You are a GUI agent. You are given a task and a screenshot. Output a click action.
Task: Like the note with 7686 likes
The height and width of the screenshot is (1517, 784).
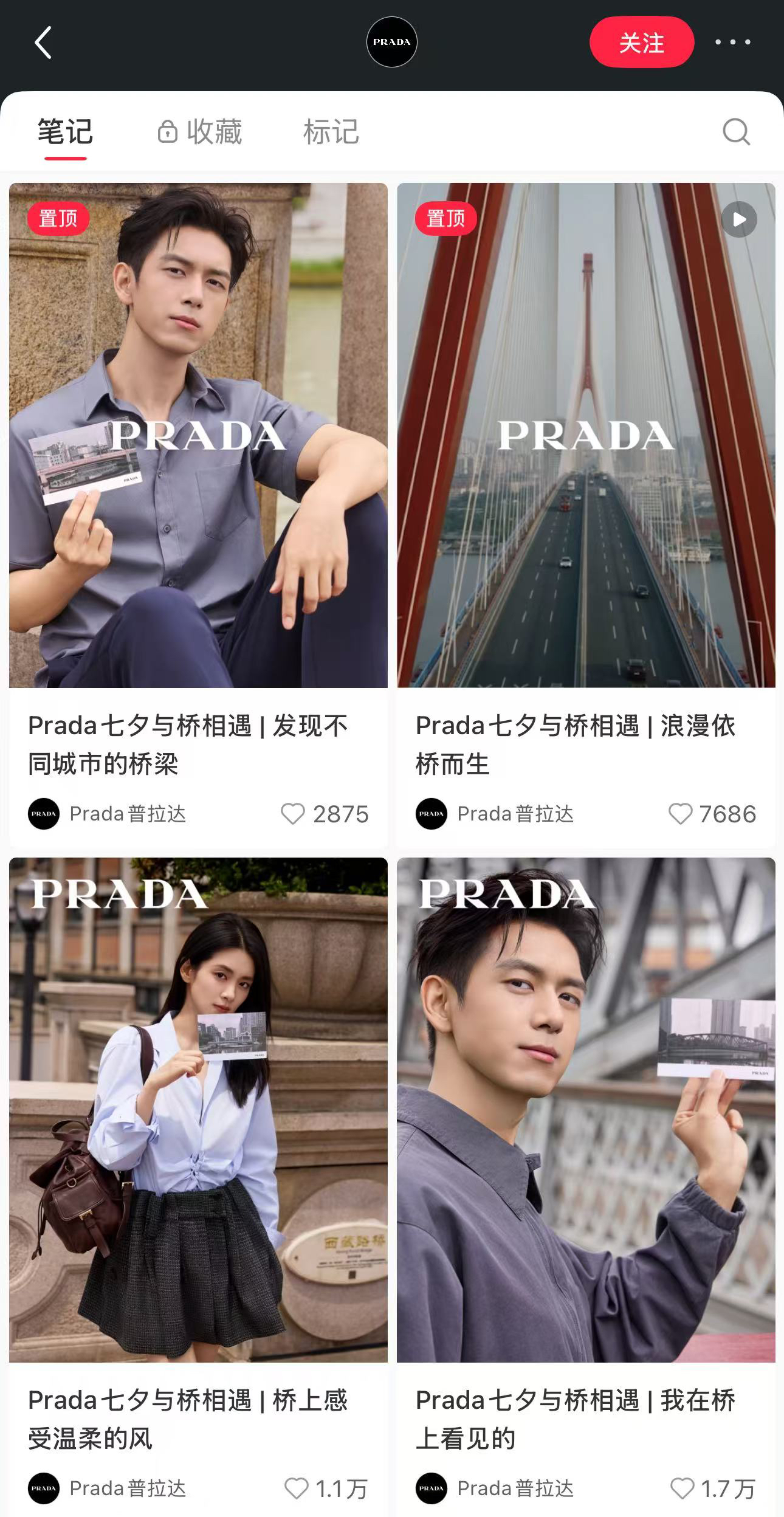point(681,814)
